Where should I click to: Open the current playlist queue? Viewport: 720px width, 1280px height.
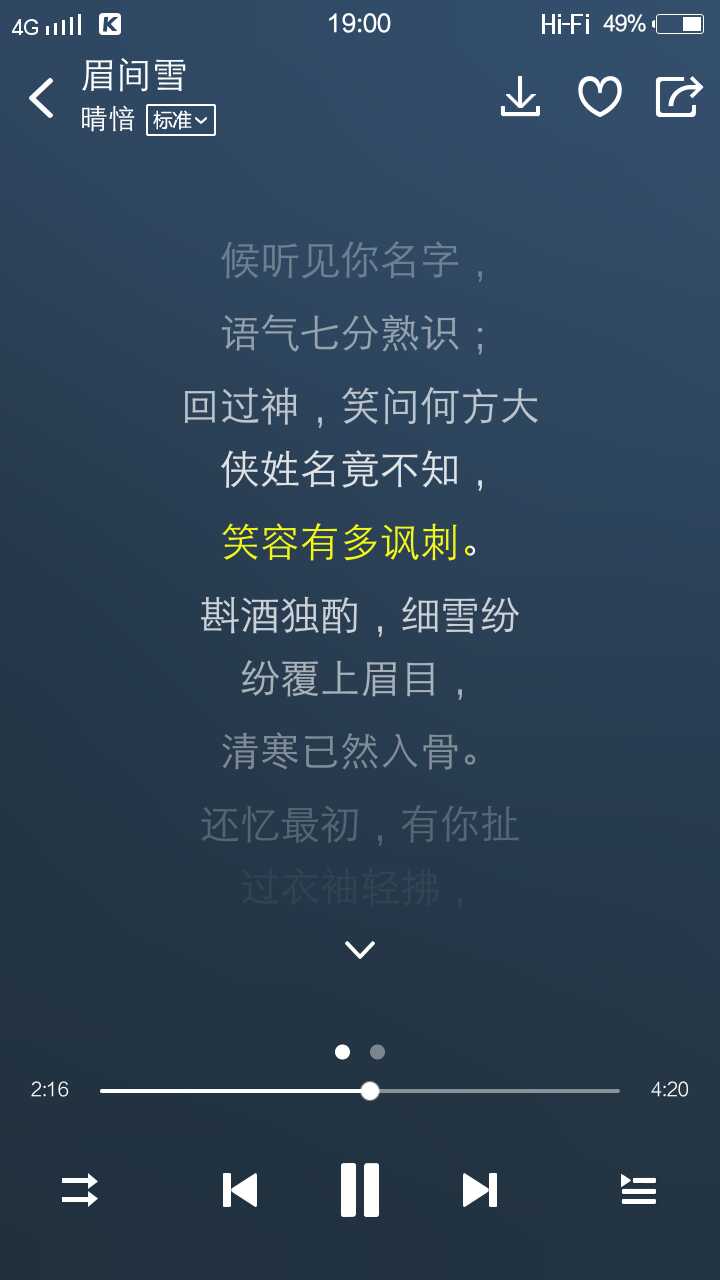pyautogui.click(x=638, y=1190)
